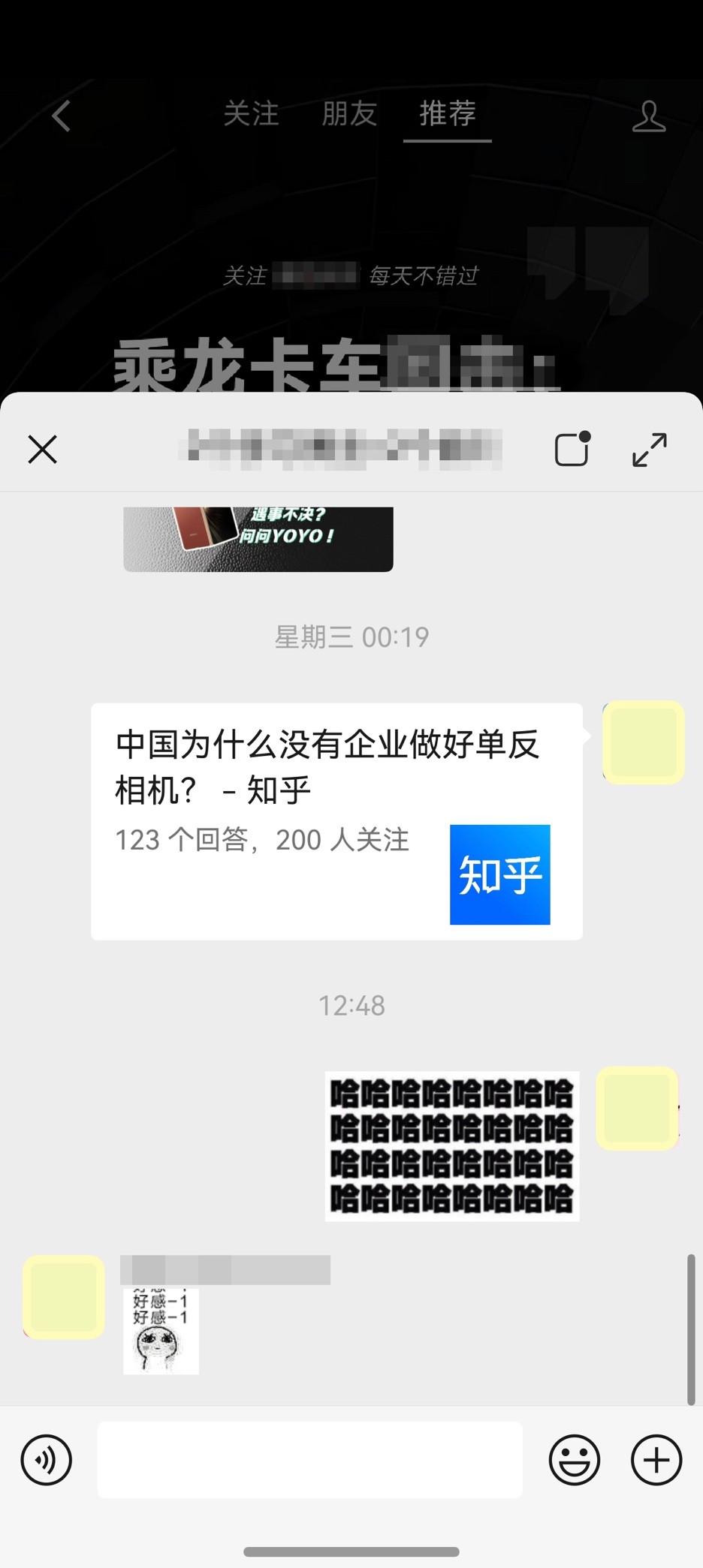Viewport: 703px width, 1568px height.
Task: Open the emoji picker icon
Action: coord(573,1460)
